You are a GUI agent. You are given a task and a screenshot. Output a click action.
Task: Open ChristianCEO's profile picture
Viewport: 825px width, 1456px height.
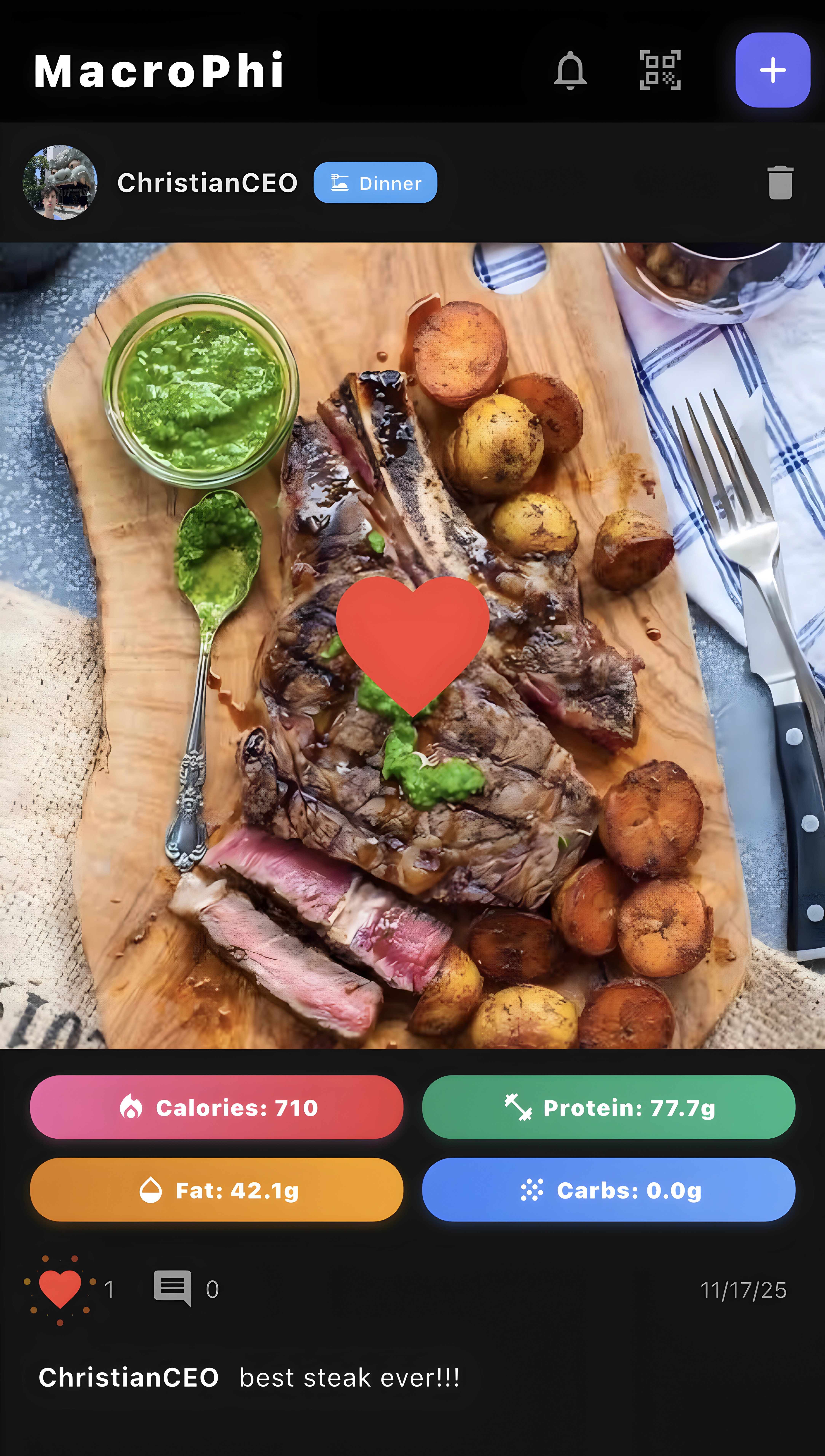click(x=60, y=182)
